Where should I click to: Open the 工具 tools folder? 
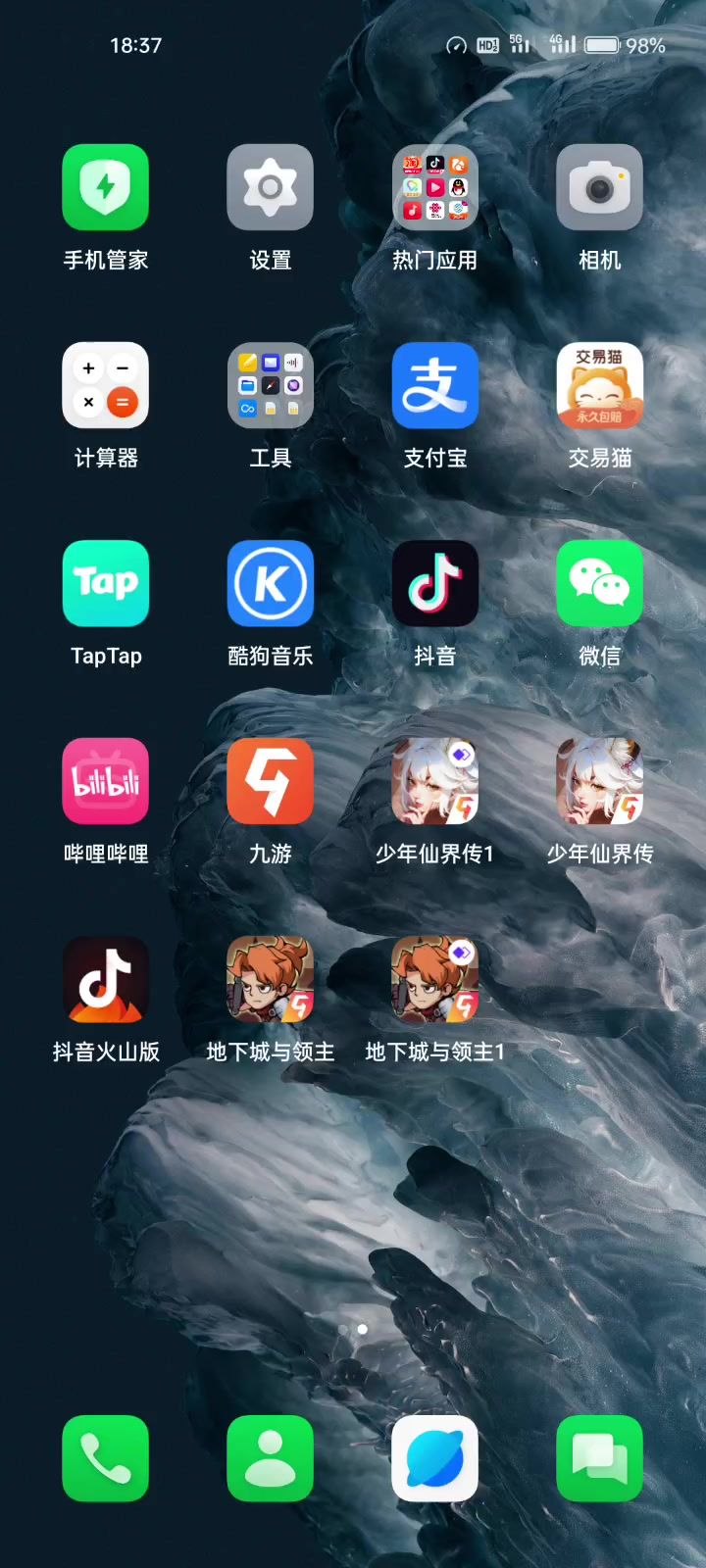[271, 386]
